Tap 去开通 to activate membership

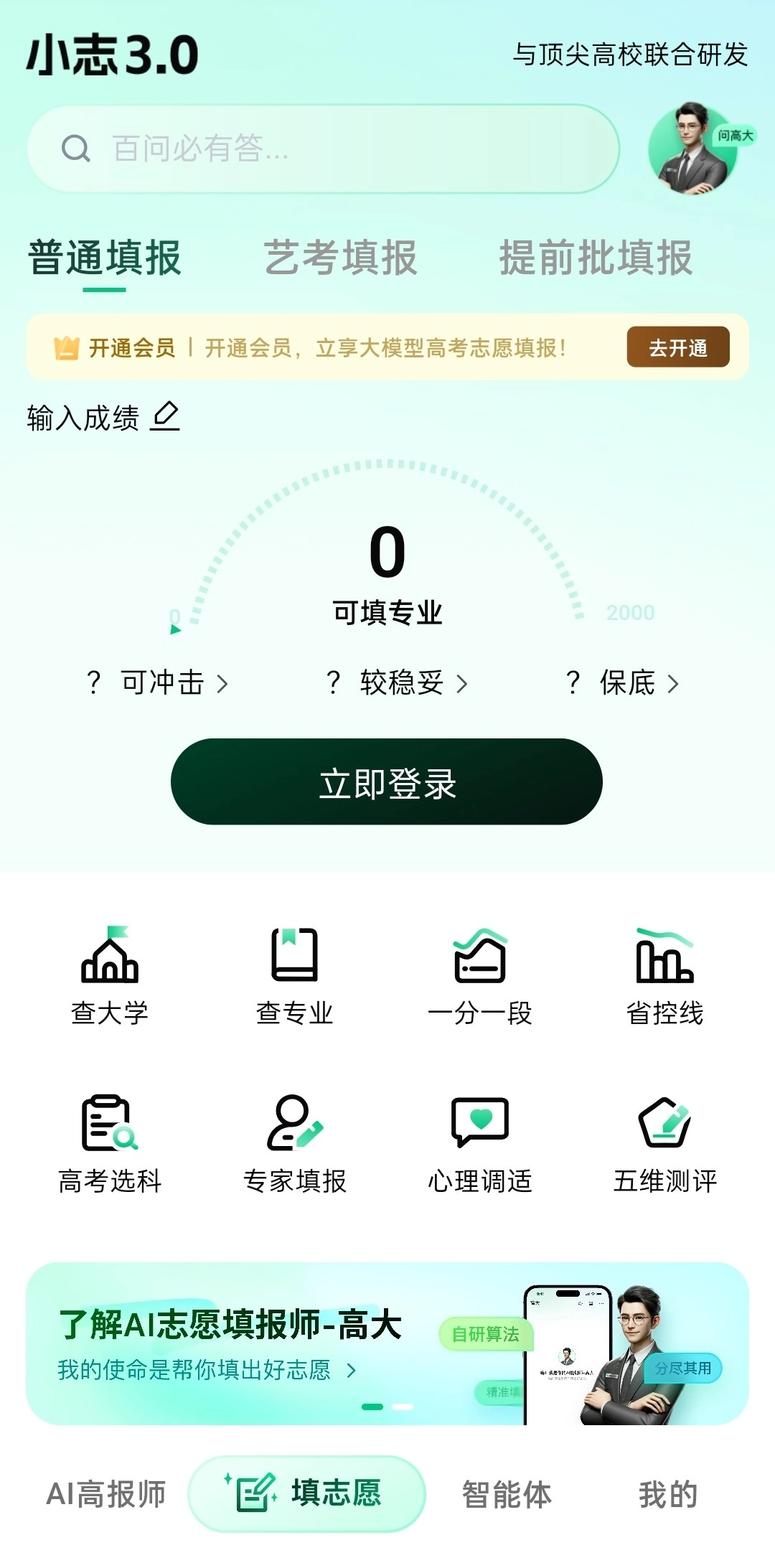677,347
